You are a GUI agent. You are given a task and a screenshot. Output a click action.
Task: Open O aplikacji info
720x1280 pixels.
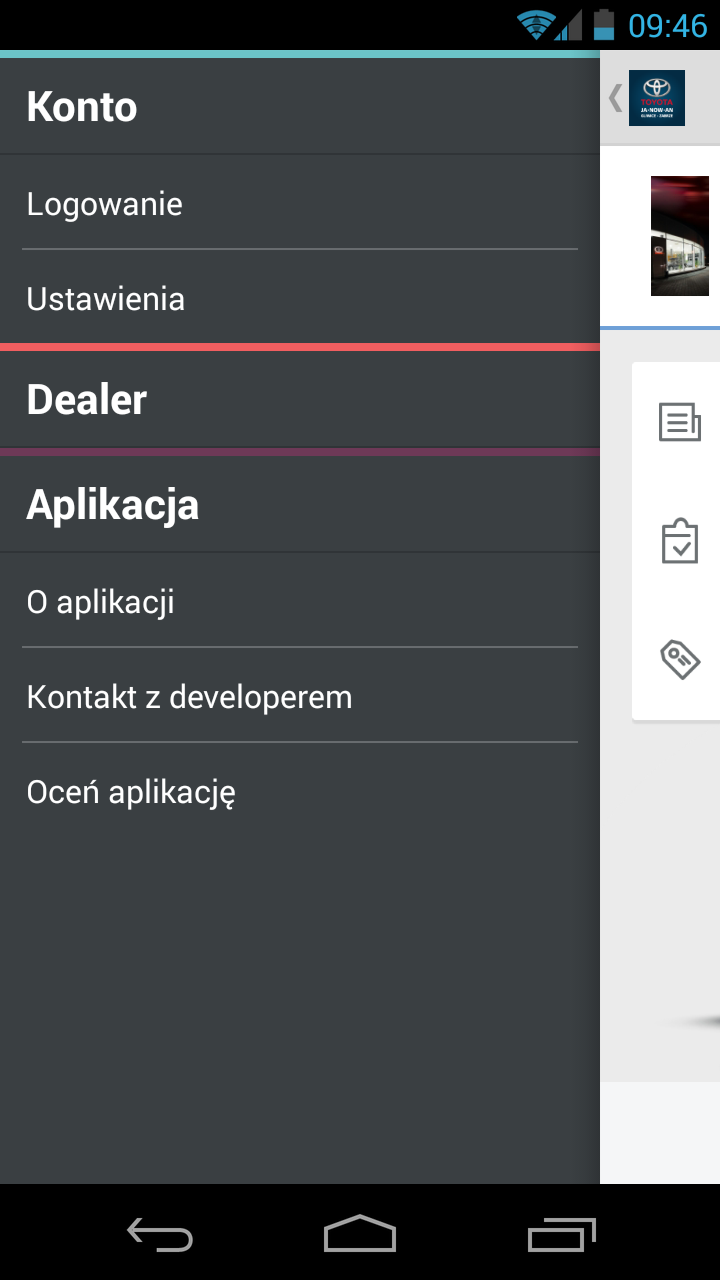[300, 602]
